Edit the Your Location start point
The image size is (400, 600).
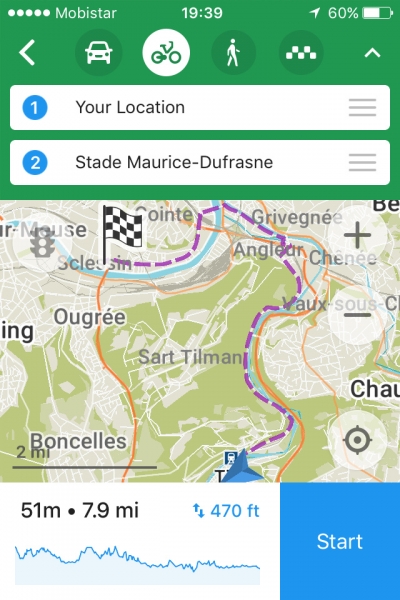(x=200, y=108)
